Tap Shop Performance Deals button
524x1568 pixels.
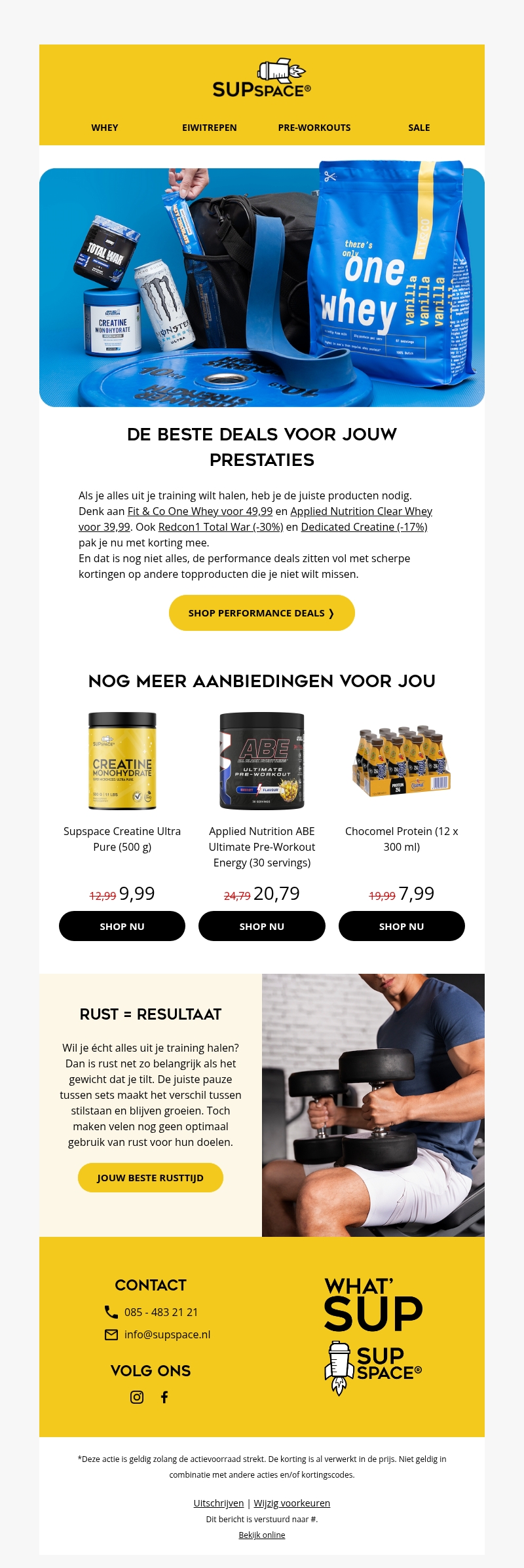(x=261, y=613)
